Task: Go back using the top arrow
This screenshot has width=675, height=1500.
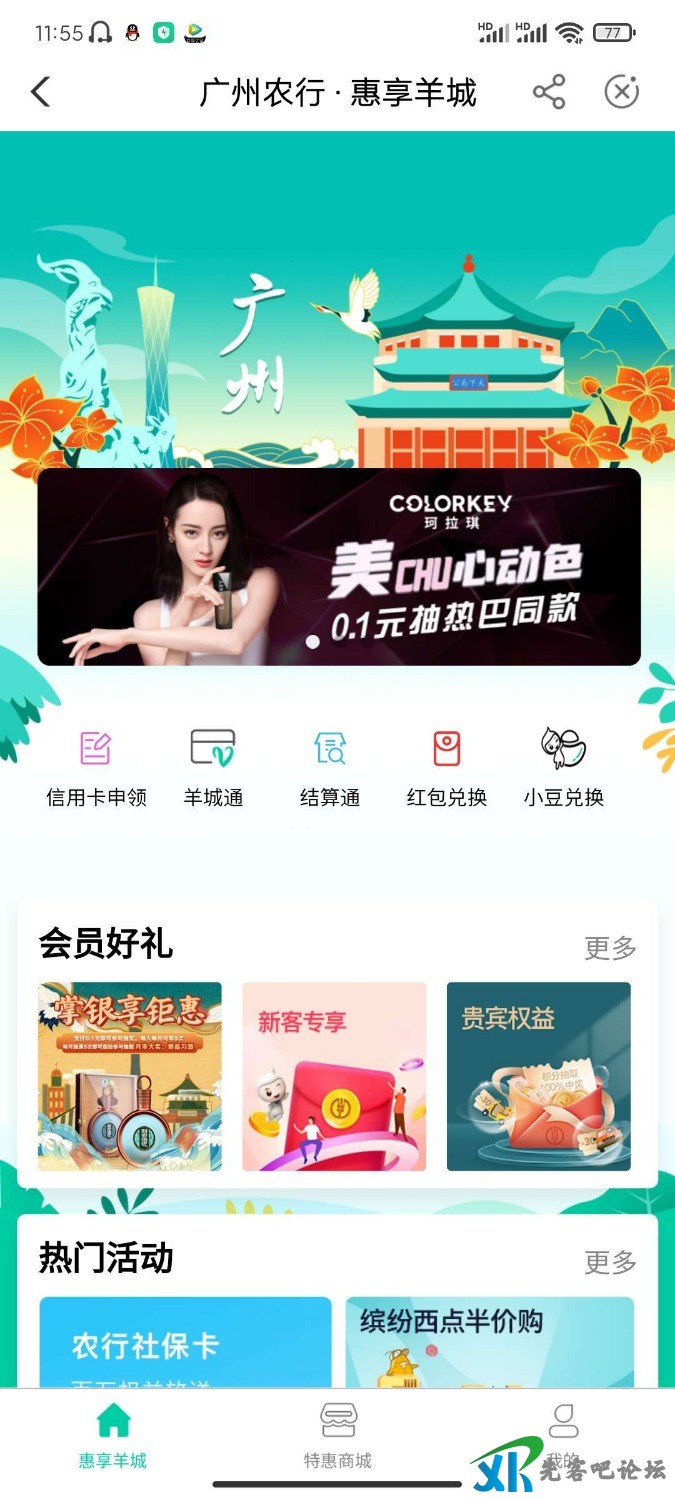Action: (41, 93)
